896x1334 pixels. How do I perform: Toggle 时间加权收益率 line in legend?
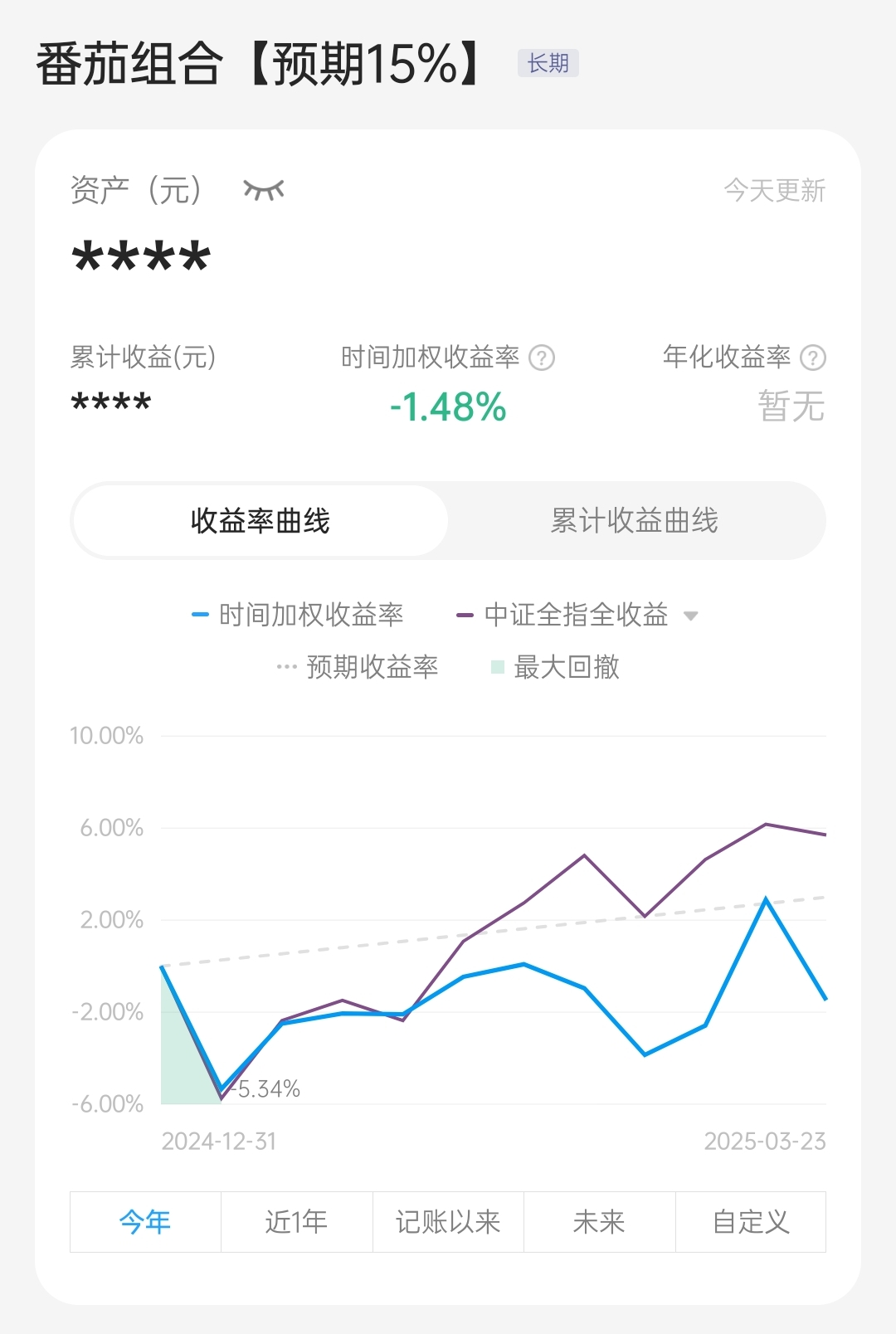(299, 615)
